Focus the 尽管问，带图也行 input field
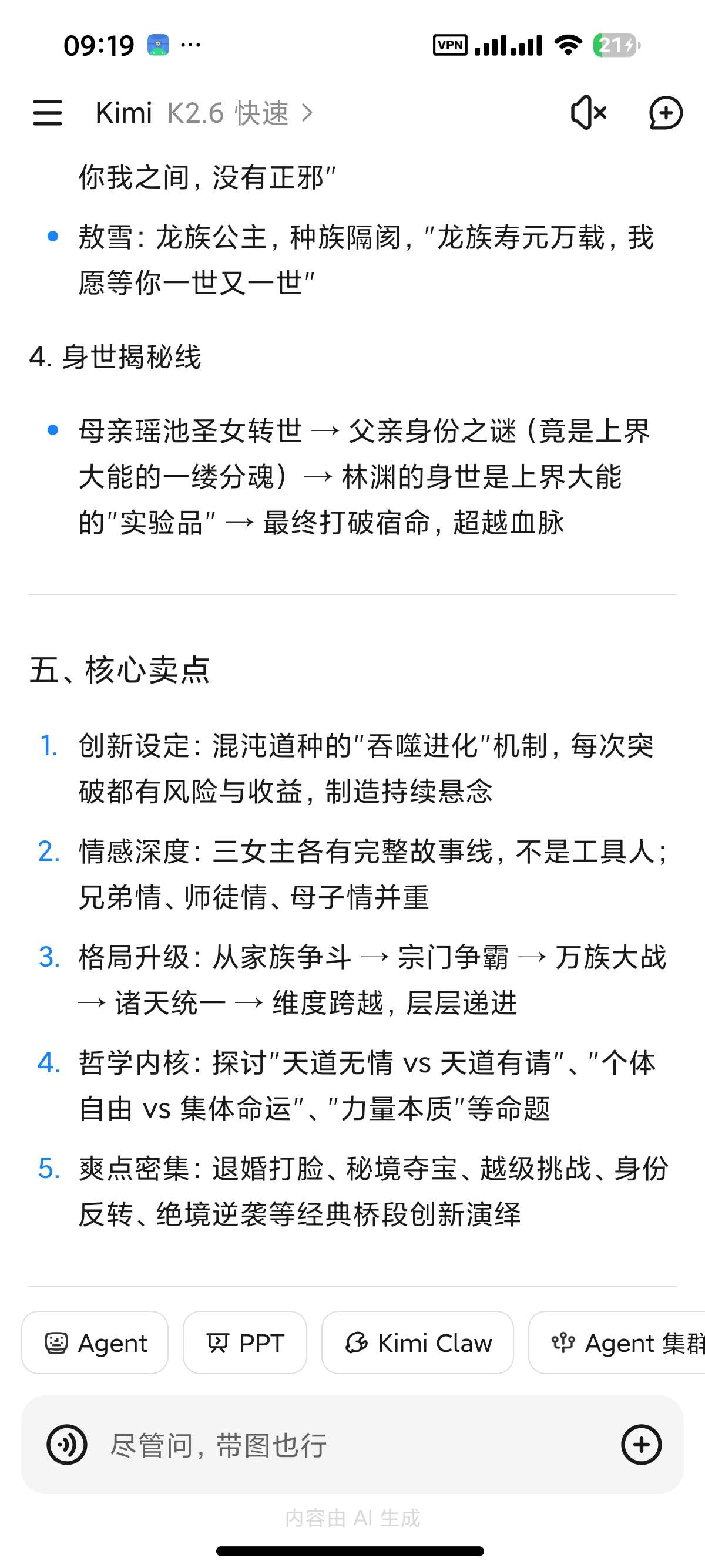705x1568 pixels. point(353,1445)
